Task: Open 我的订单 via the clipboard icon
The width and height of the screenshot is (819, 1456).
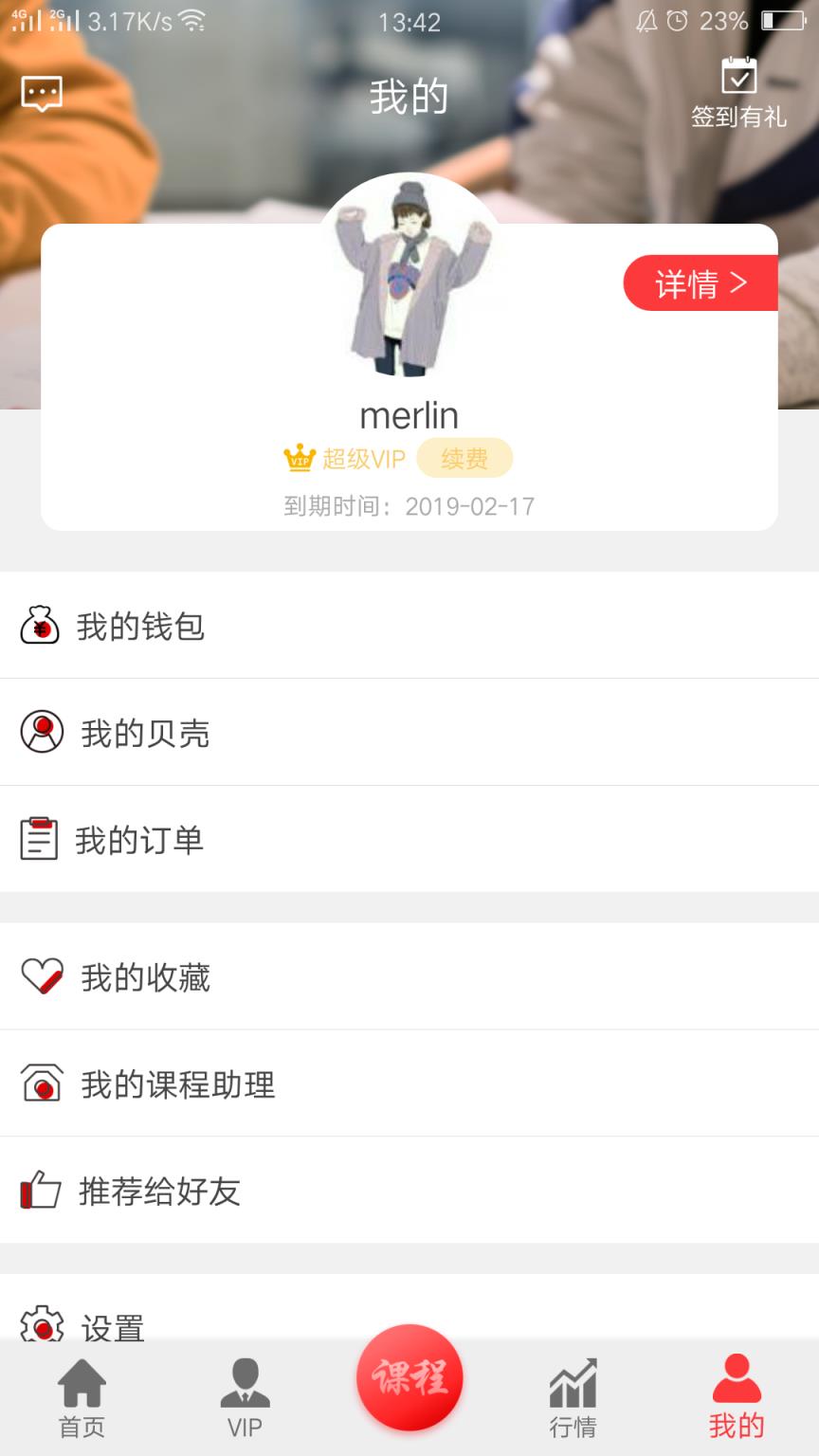Action: 38,840
